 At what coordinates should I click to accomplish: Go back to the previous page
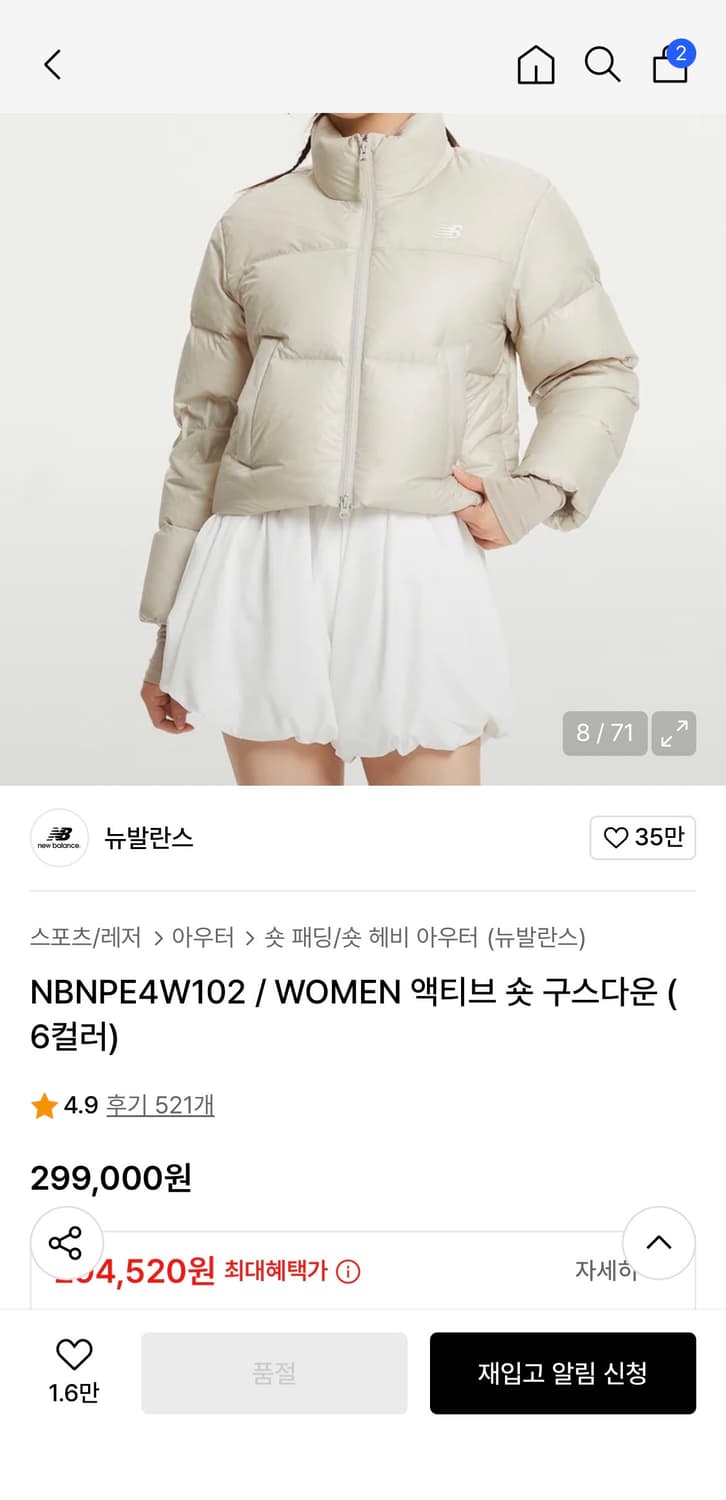pos(52,64)
